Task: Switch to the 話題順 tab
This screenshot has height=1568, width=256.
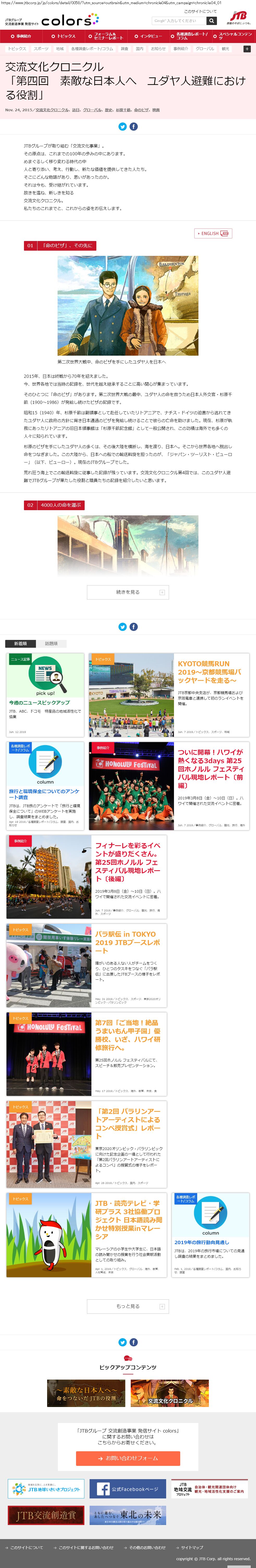Action: 51,643
